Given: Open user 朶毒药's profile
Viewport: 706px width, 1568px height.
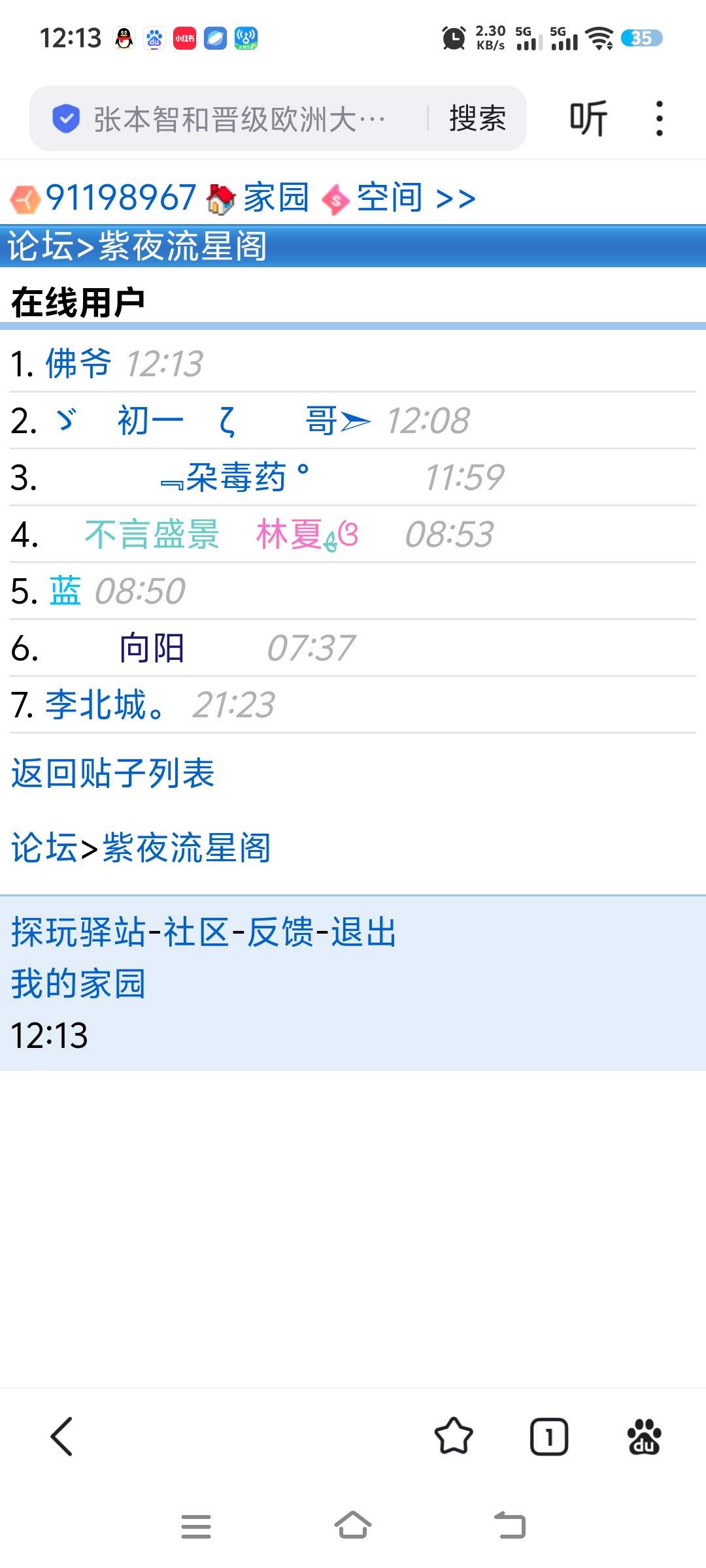Looking at the screenshot, I should [x=235, y=478].
